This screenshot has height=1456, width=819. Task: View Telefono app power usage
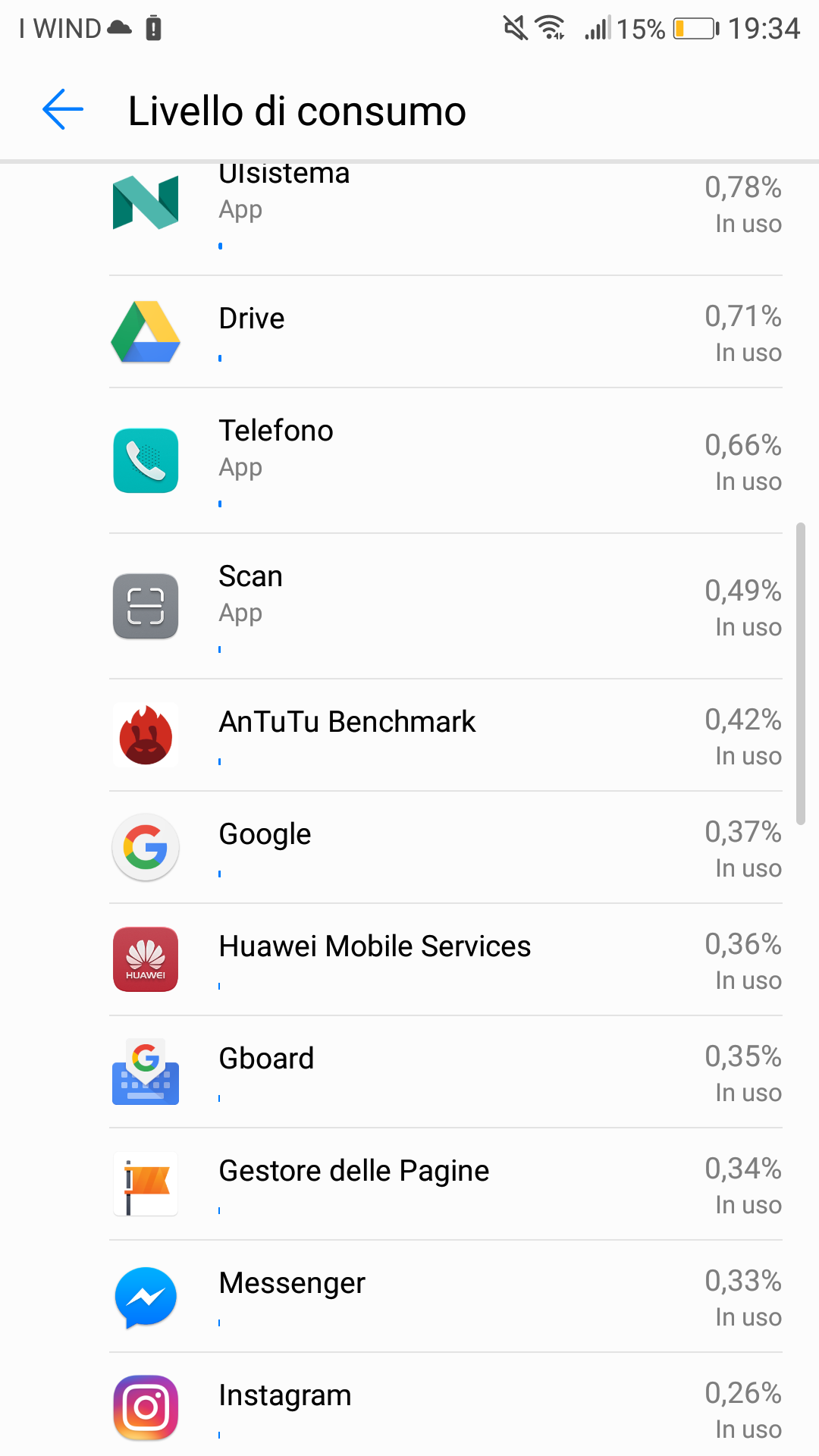tap(446, 461)
